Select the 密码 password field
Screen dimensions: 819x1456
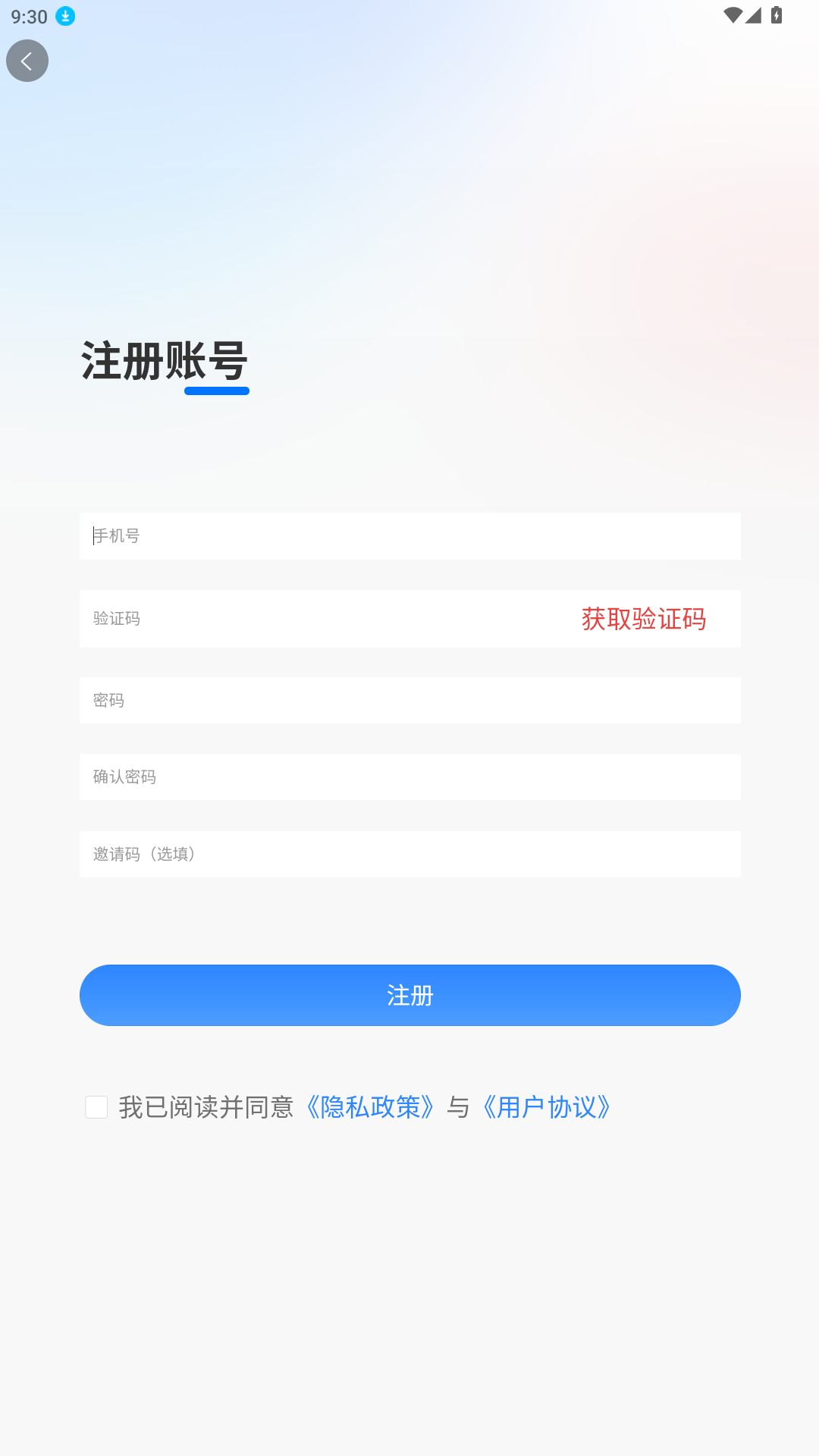[x=409, y=700]
